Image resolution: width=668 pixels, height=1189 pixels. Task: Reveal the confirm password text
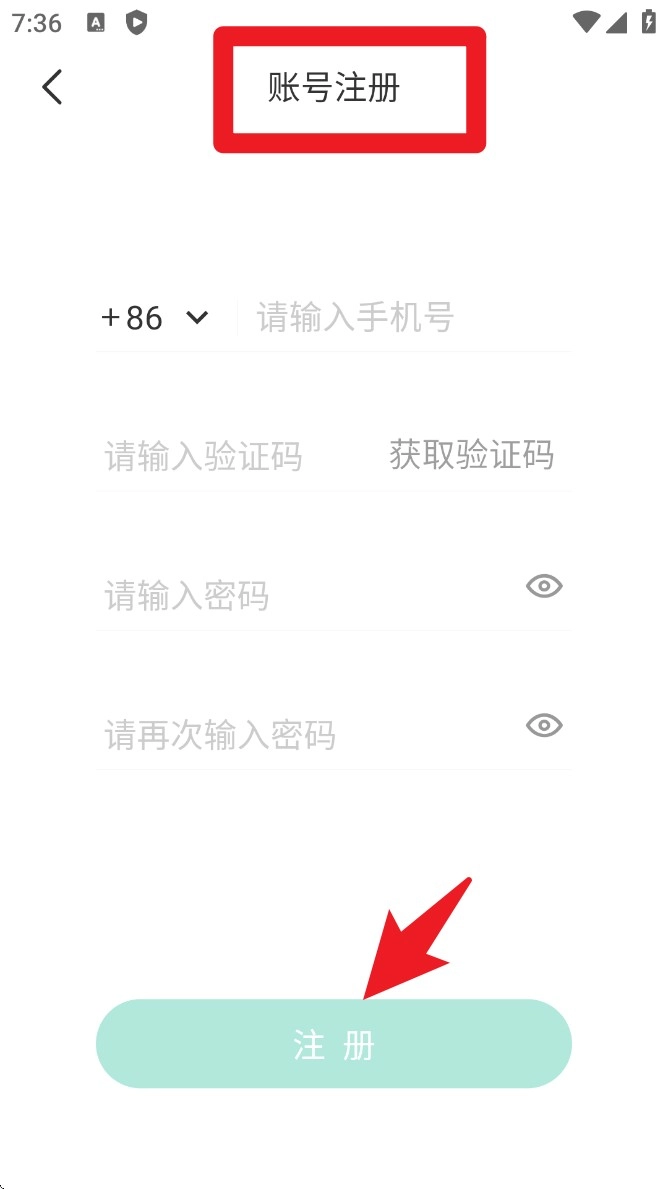pos(544,725)
